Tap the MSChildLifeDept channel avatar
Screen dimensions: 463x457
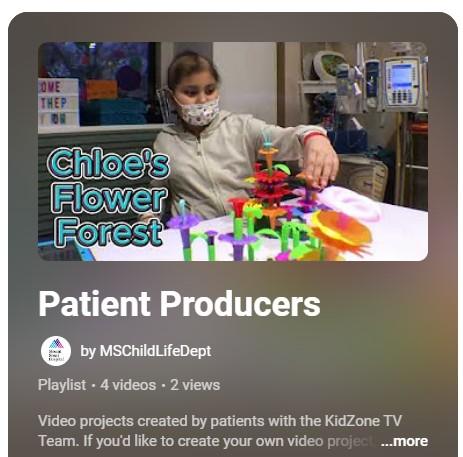pyautogui.click(x=56, y=351)
